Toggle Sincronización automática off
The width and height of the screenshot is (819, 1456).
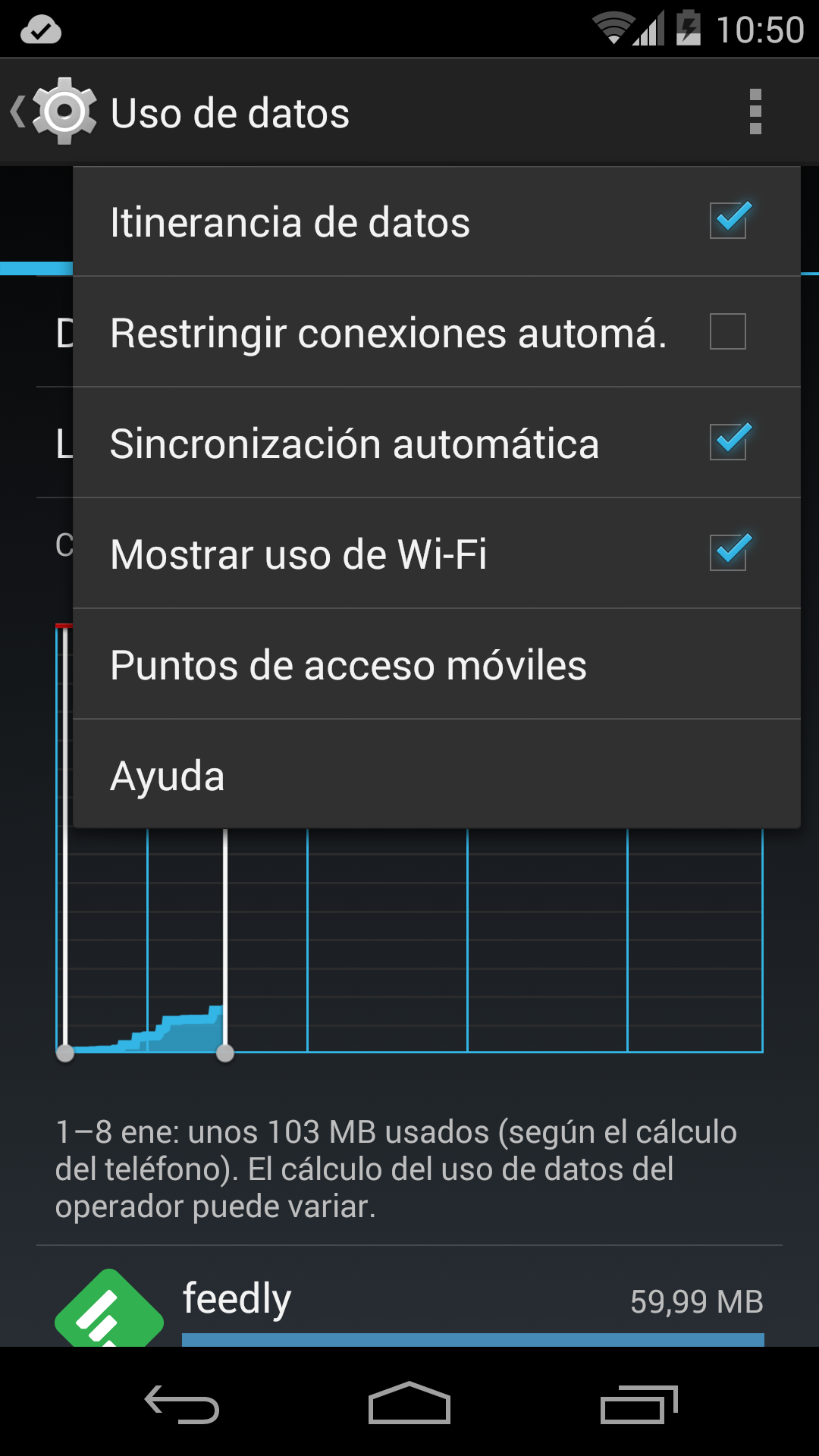pos(727,442)
